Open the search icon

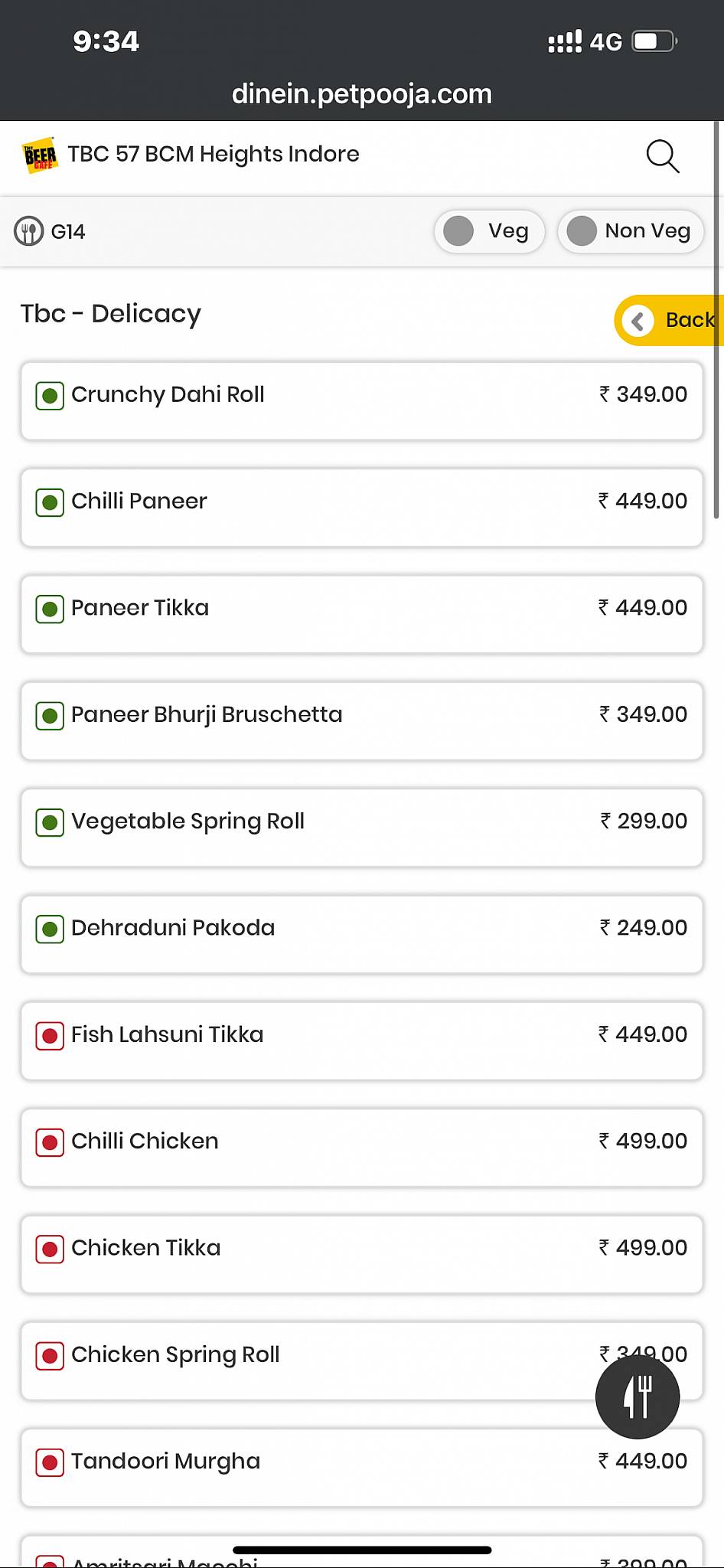tap(663, 155)
